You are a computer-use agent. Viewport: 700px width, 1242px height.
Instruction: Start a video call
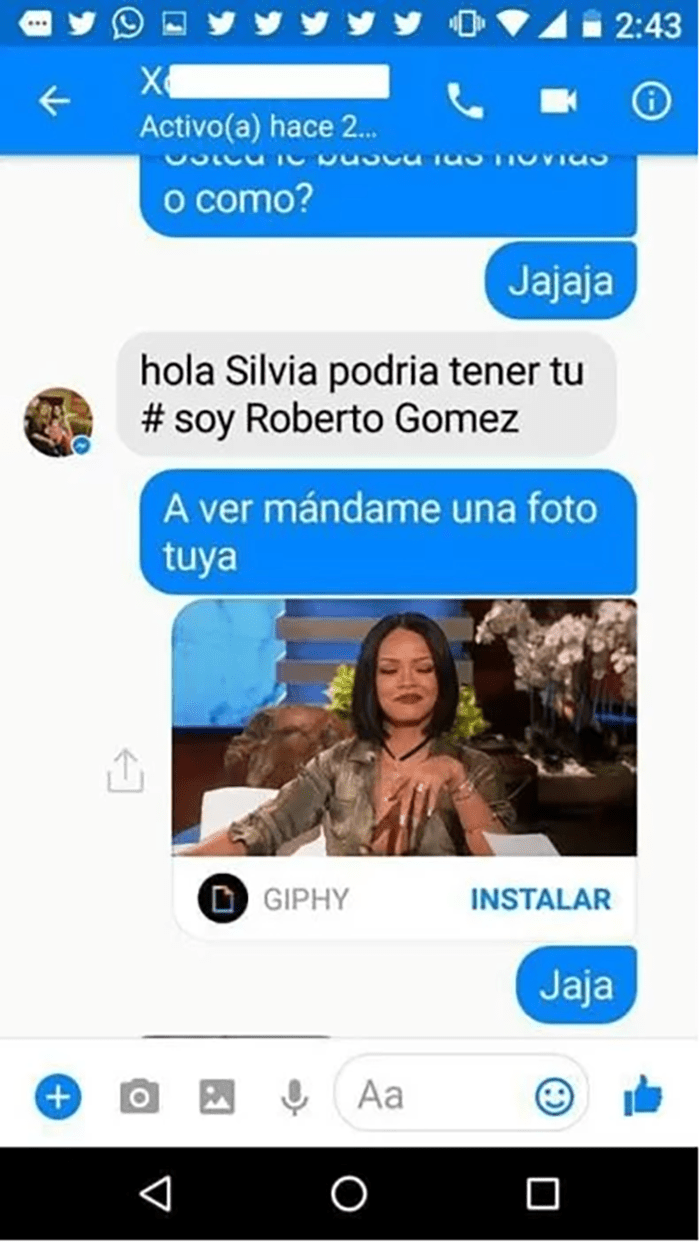click(x=559, y=101)
